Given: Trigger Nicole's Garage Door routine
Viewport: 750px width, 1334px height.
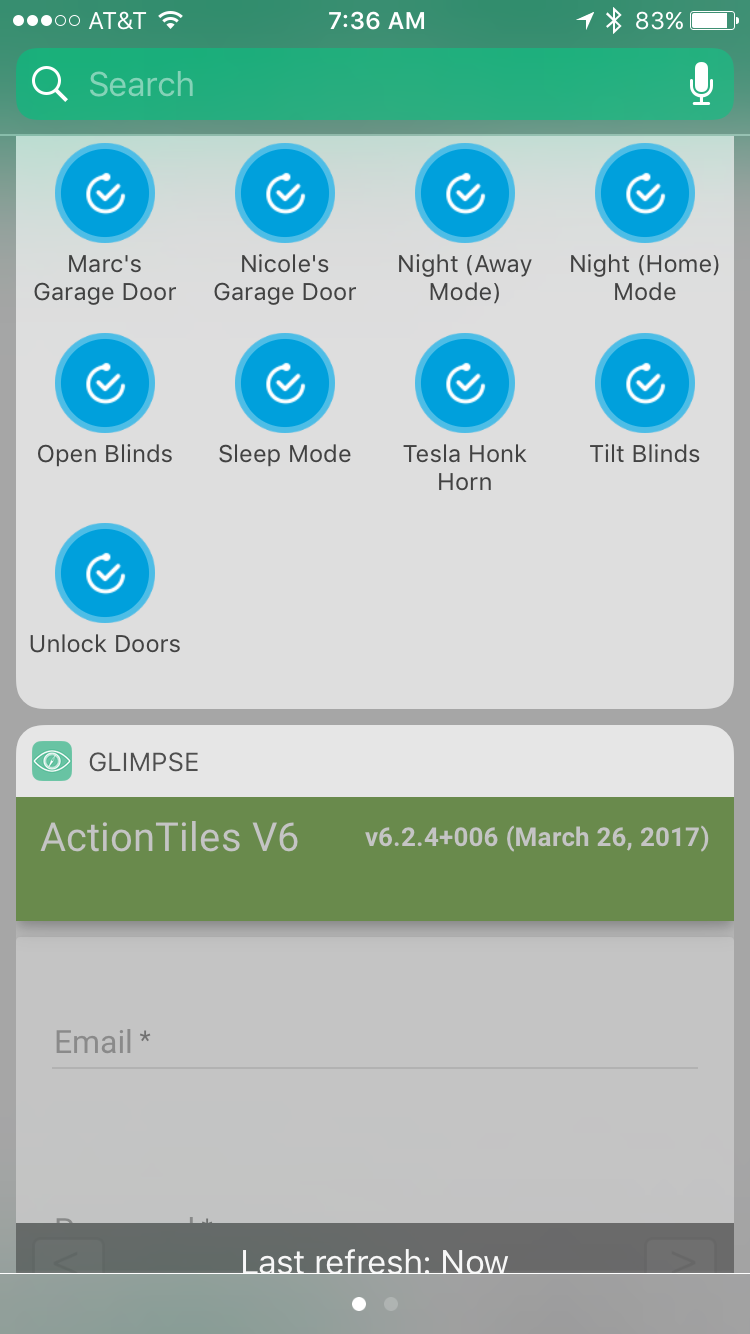Looking at the screenshot, I should click(285, 194).
